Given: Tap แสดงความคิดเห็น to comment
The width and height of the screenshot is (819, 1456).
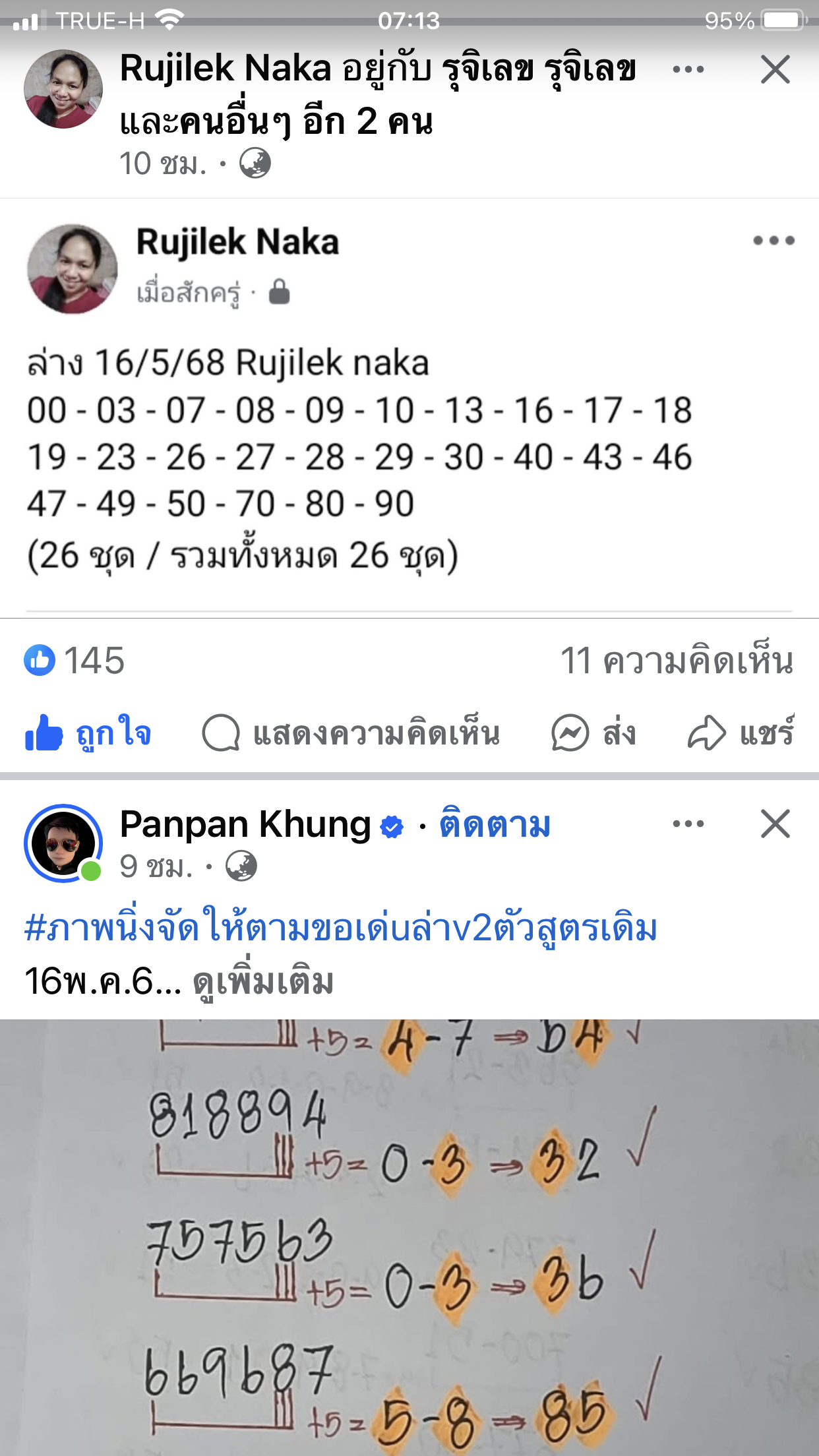Looking at the screenshot, I should click(351, 733).
